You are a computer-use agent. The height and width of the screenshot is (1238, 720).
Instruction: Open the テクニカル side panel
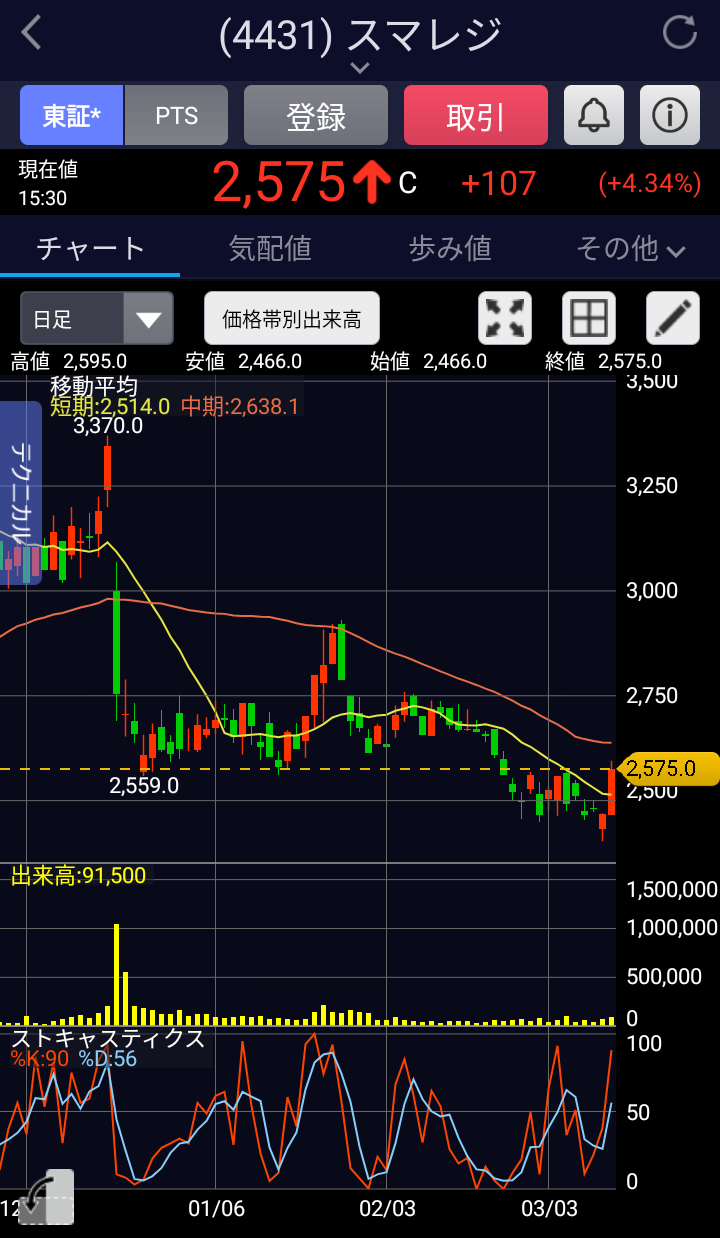pos(22,493)
